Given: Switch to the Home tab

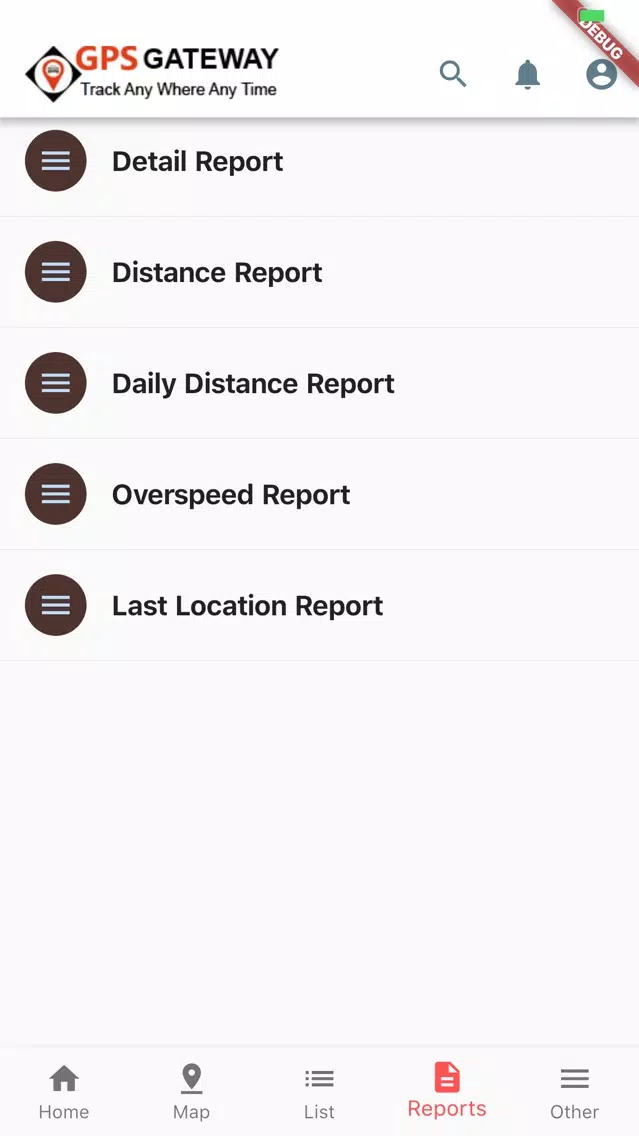Looking at the screenshot, I should pyautogui.click(x=64, y=1092).
